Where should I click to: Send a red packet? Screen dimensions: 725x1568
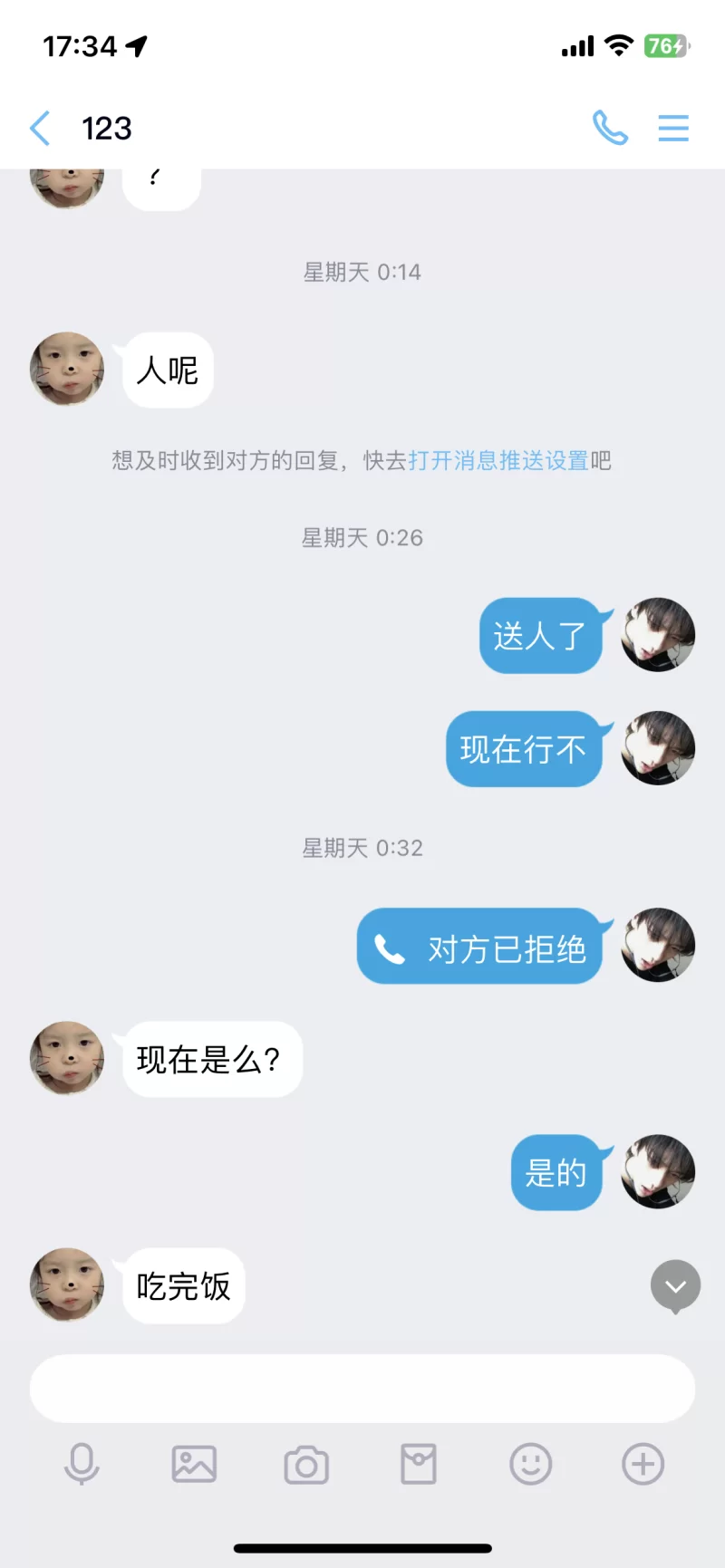point(419,1464)
